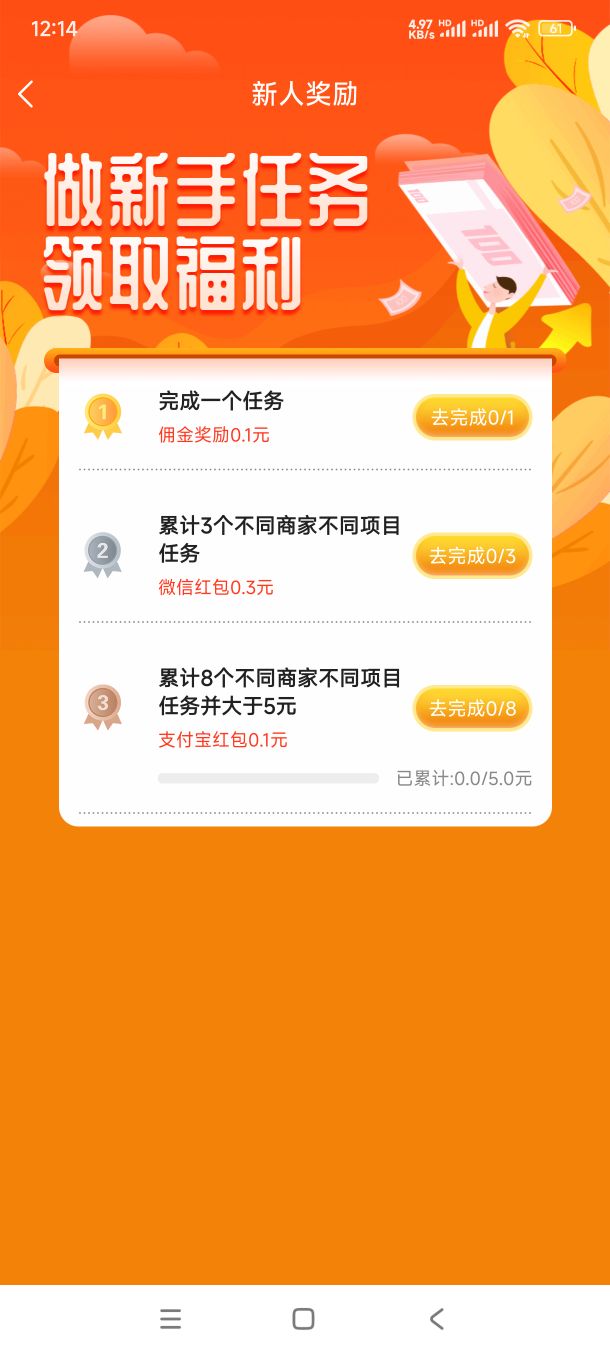The width and height of the screenshot is (610, 1356).
Task: Tap 去完成0/8 for the 8个不同商家 task
Action: click(x=472, y=709)
